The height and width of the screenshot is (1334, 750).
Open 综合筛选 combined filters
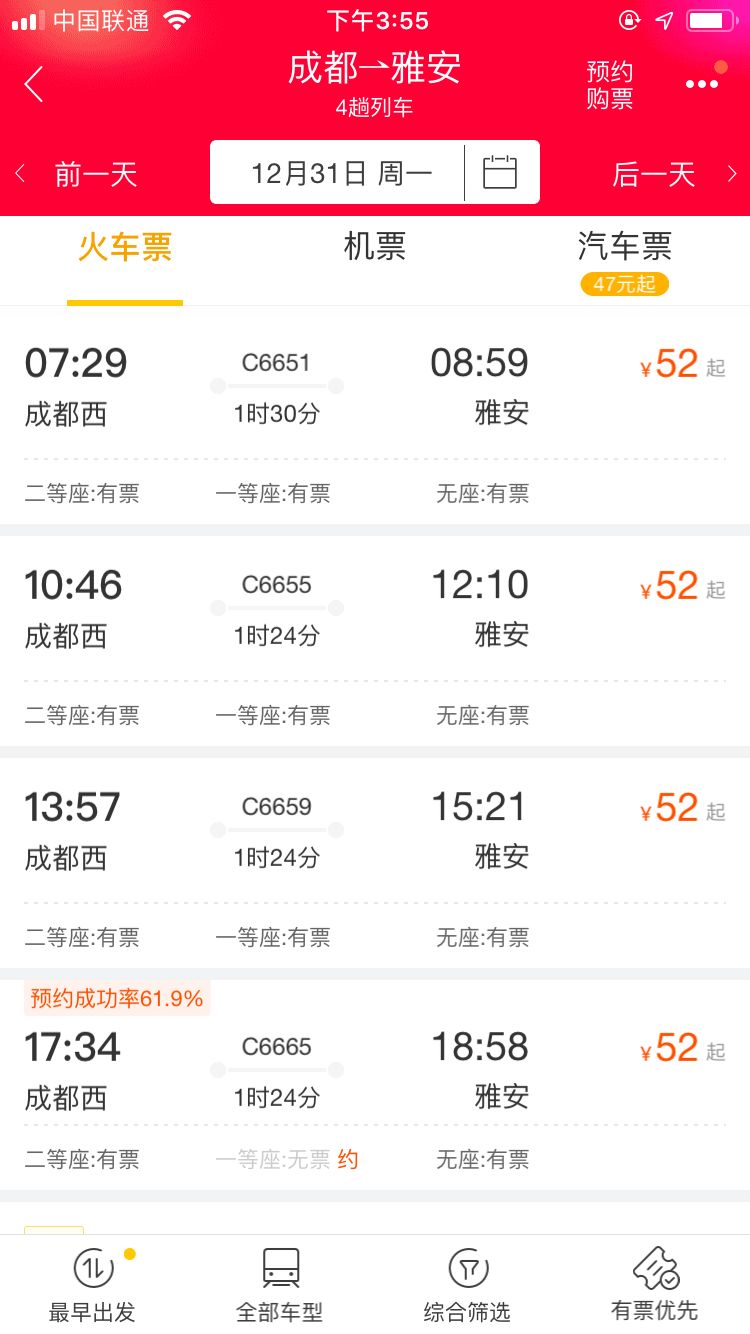(467, 1285)
